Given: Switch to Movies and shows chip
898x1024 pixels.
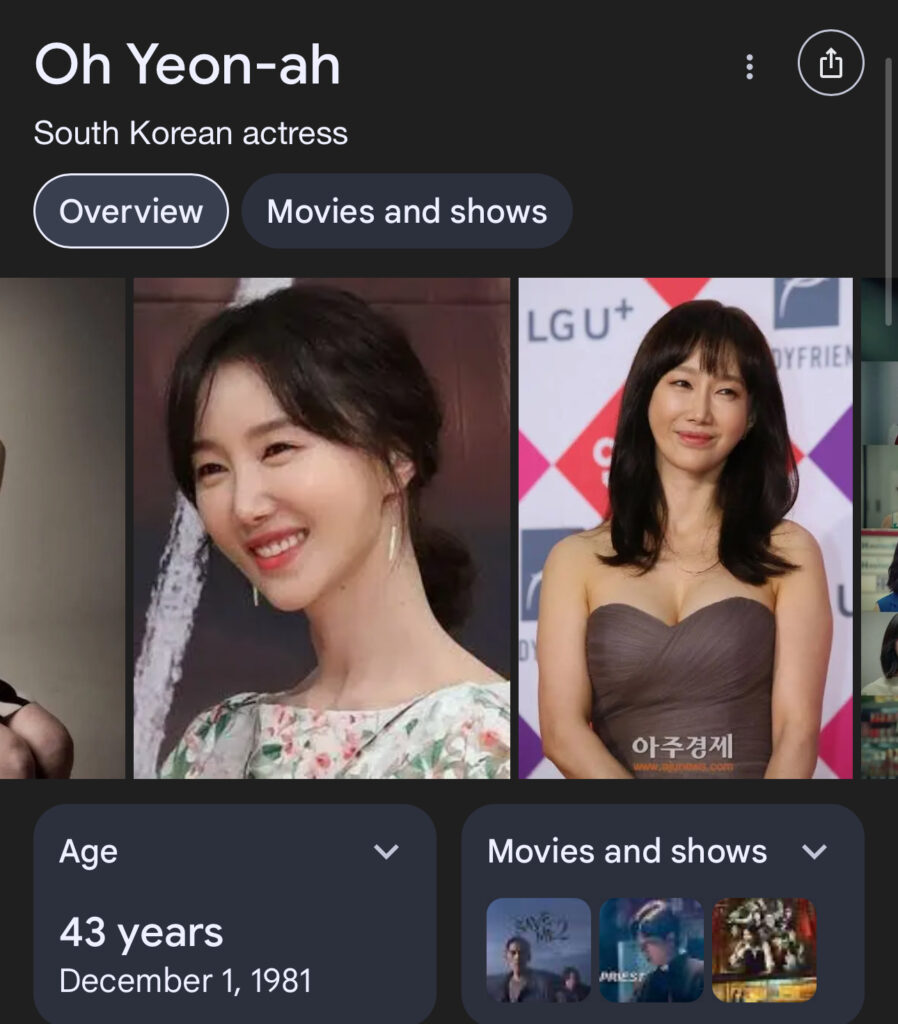Looking at the screenshot, I should (407, 211).
